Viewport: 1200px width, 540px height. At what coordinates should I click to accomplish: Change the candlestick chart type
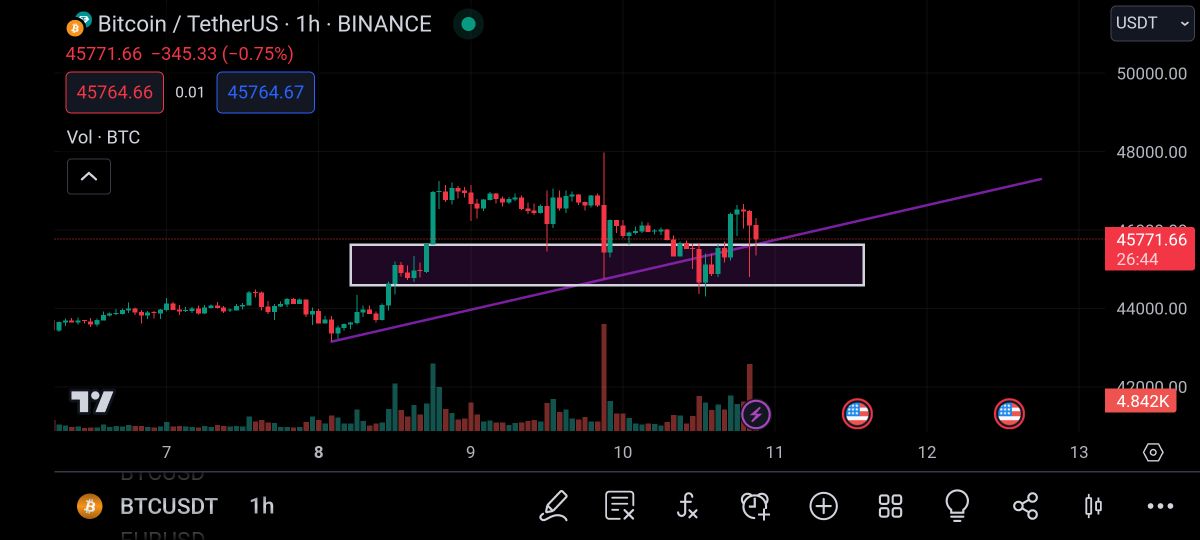tap(1093, 506)
